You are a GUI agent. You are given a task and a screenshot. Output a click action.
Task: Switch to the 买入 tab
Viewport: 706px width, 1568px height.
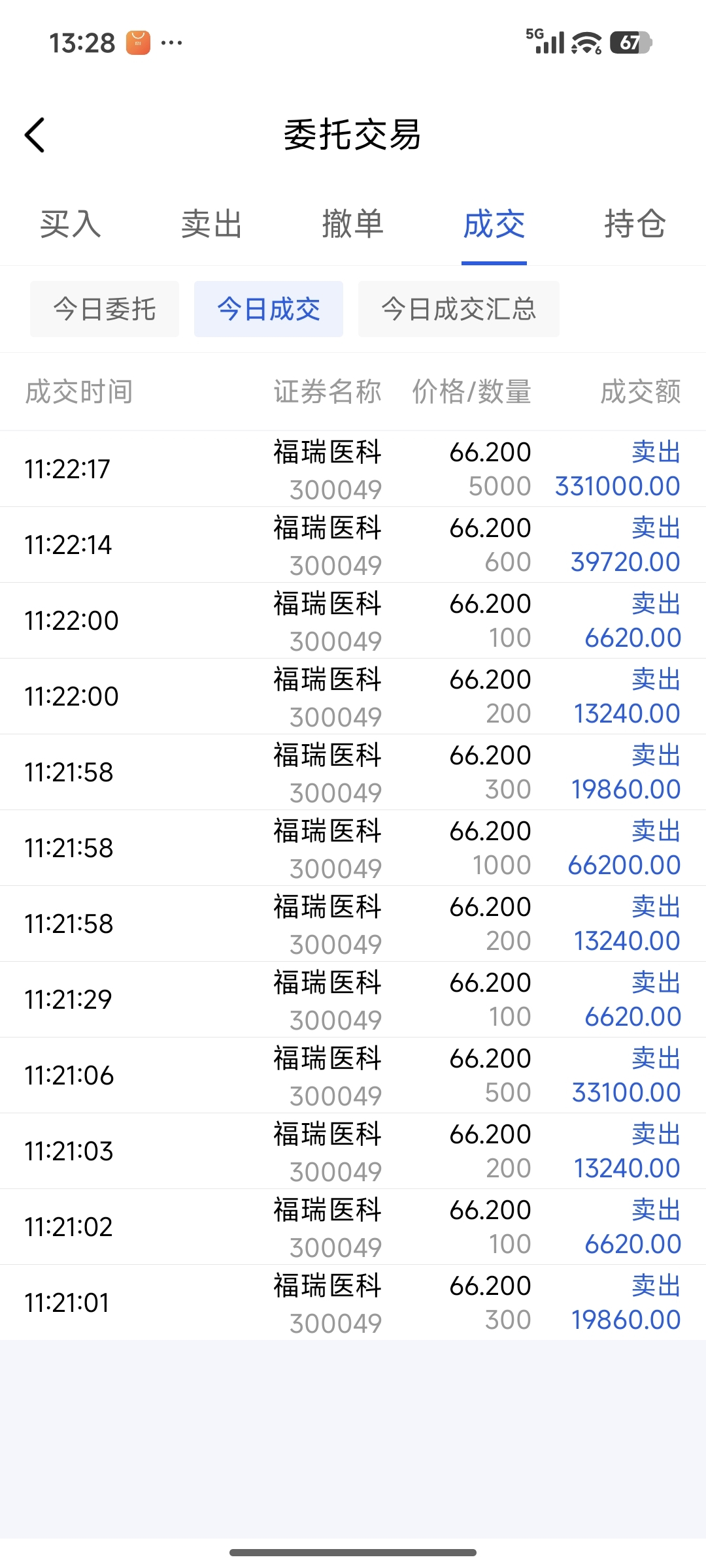coord(71,224)
